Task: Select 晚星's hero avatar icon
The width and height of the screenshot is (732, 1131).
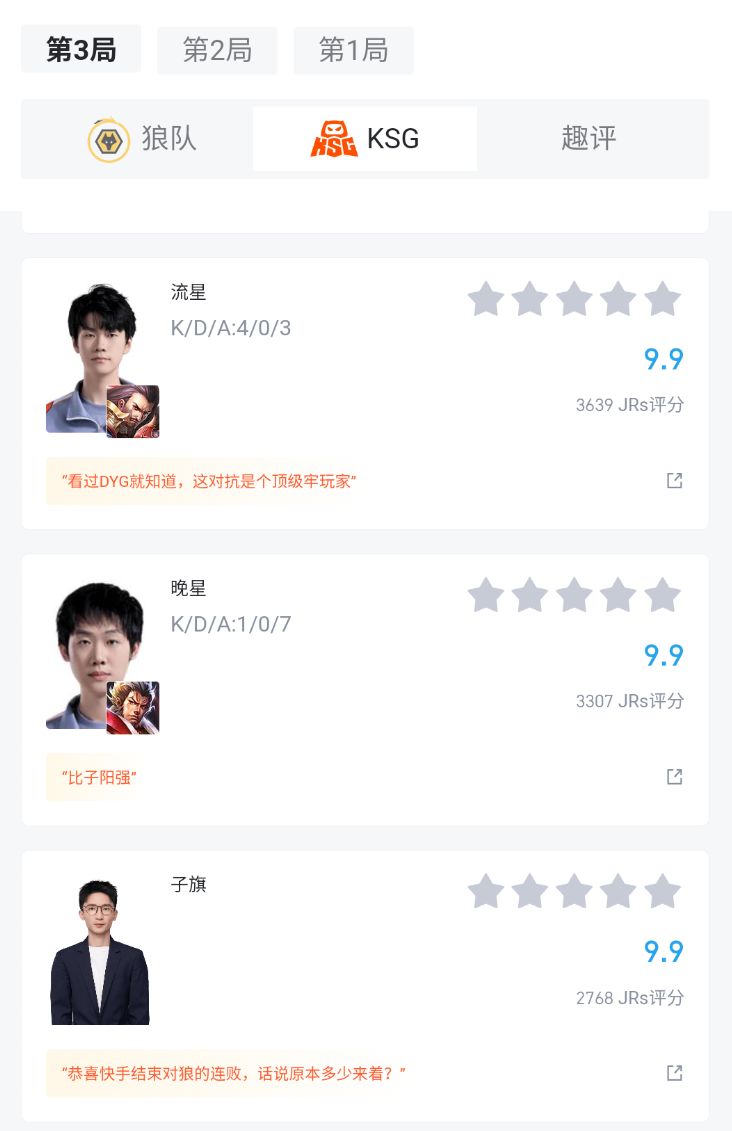Action: (134, 708)
